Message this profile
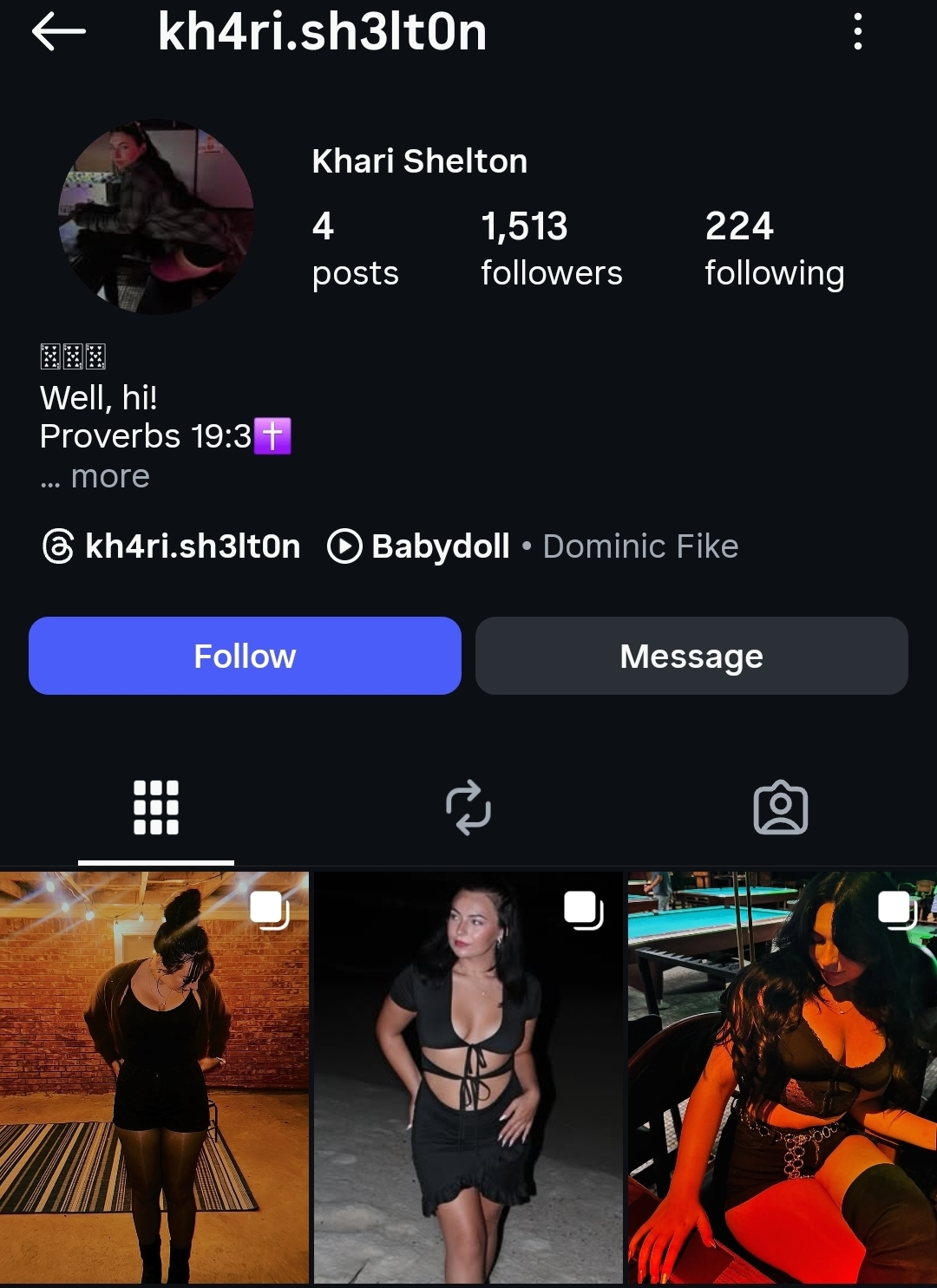The width and height of the screenshot is (937, 1288). point(691,656)
